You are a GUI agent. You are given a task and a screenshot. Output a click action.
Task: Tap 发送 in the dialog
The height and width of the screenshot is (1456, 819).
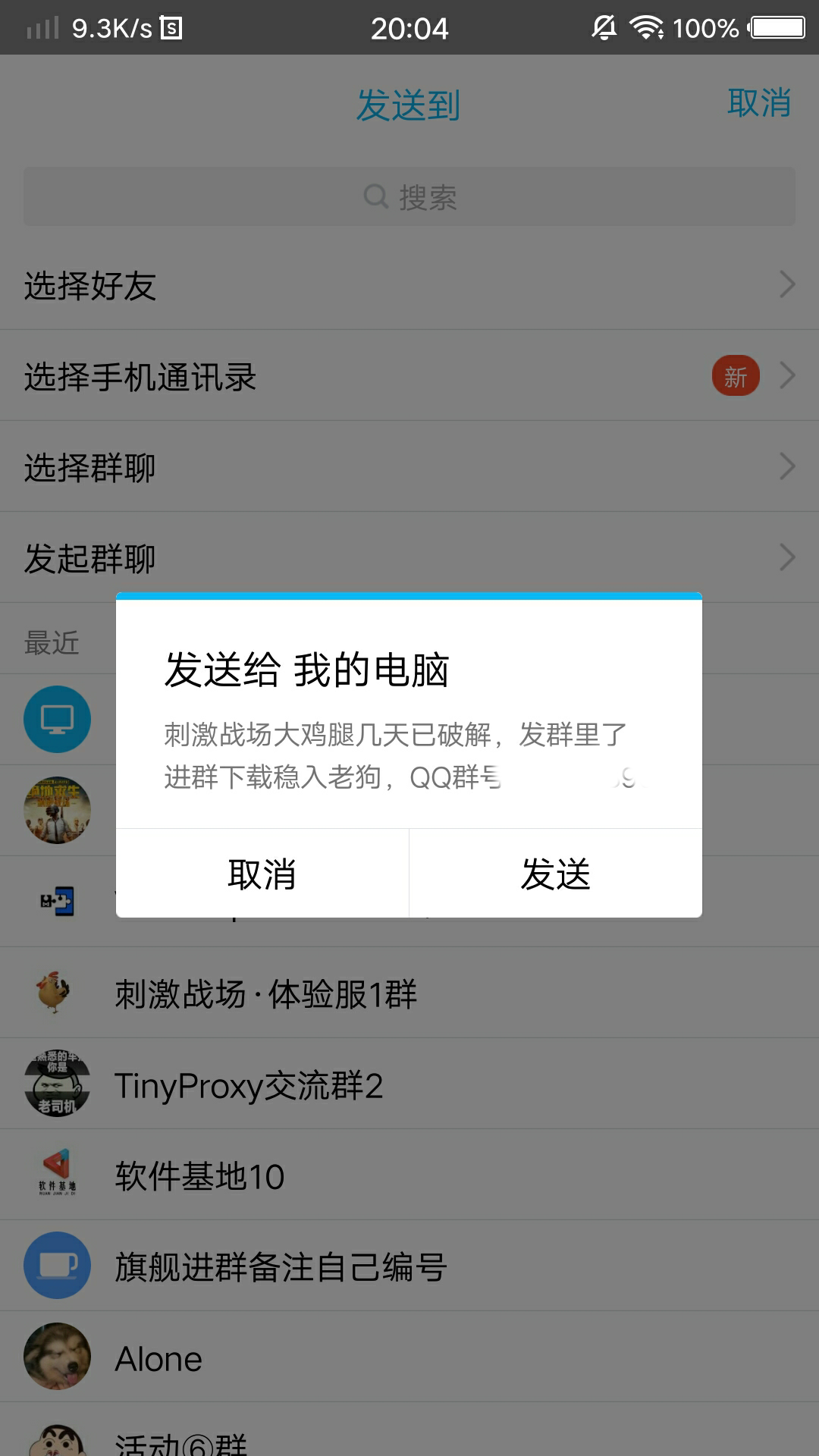[x=556, y=874]
